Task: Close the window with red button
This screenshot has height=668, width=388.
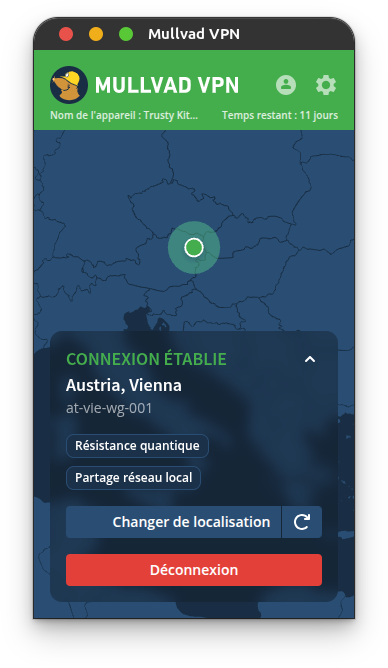Action: [x=66, y=34]
